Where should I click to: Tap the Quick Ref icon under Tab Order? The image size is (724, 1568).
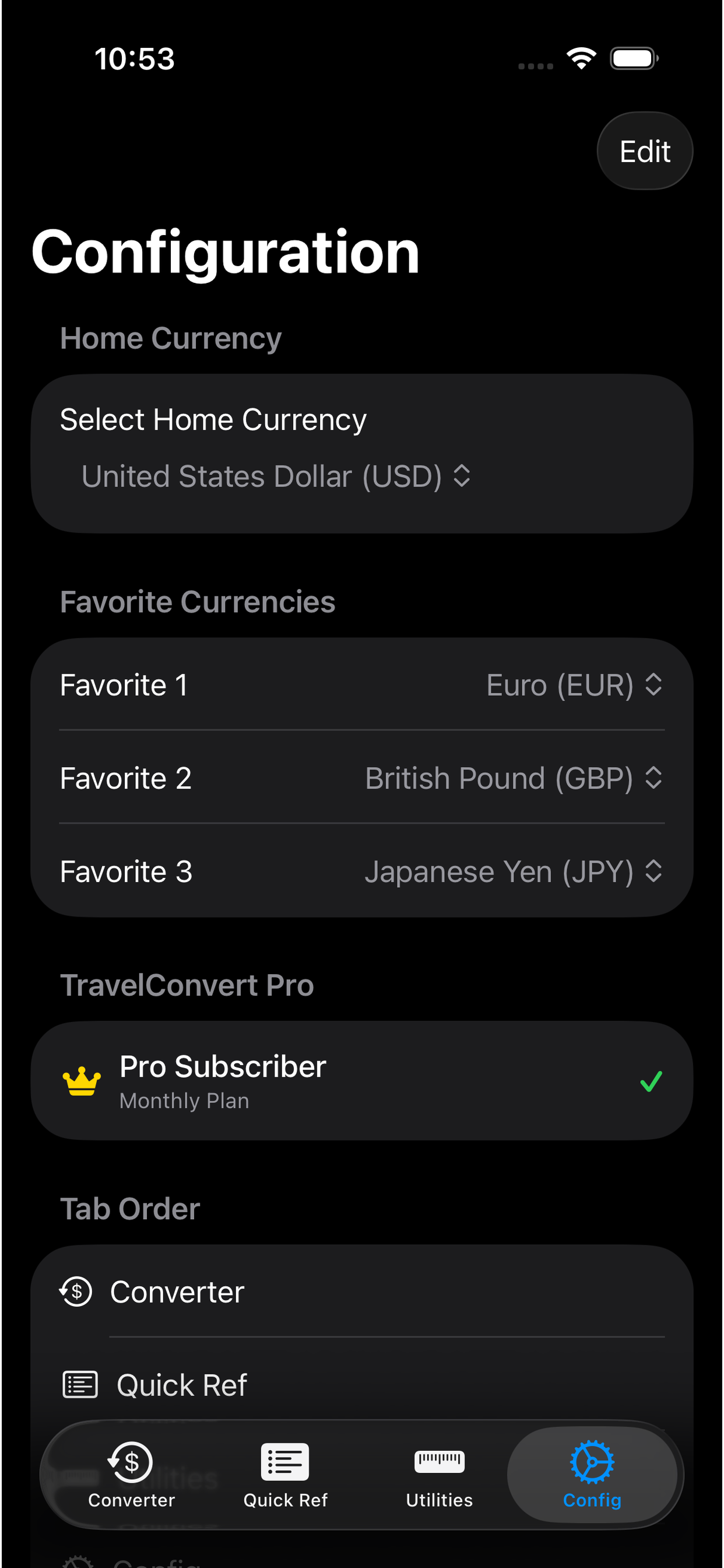(80, 1384)
